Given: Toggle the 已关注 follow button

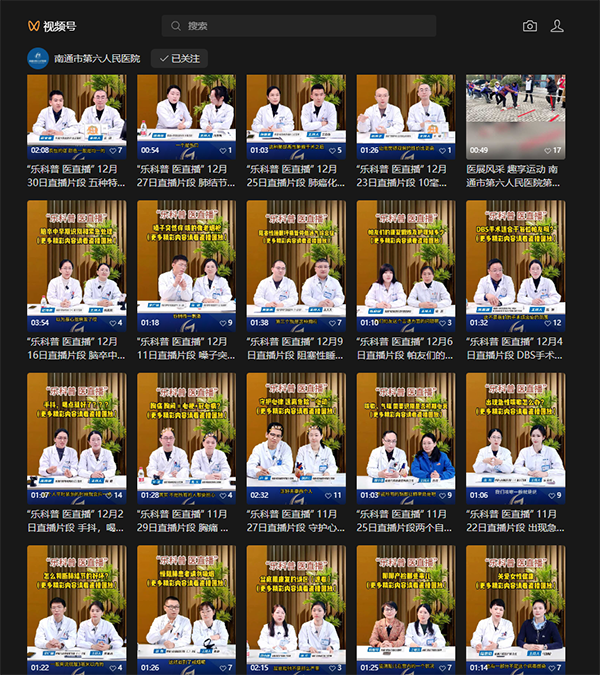Looking at the screenshot, I should pos(179,59).
